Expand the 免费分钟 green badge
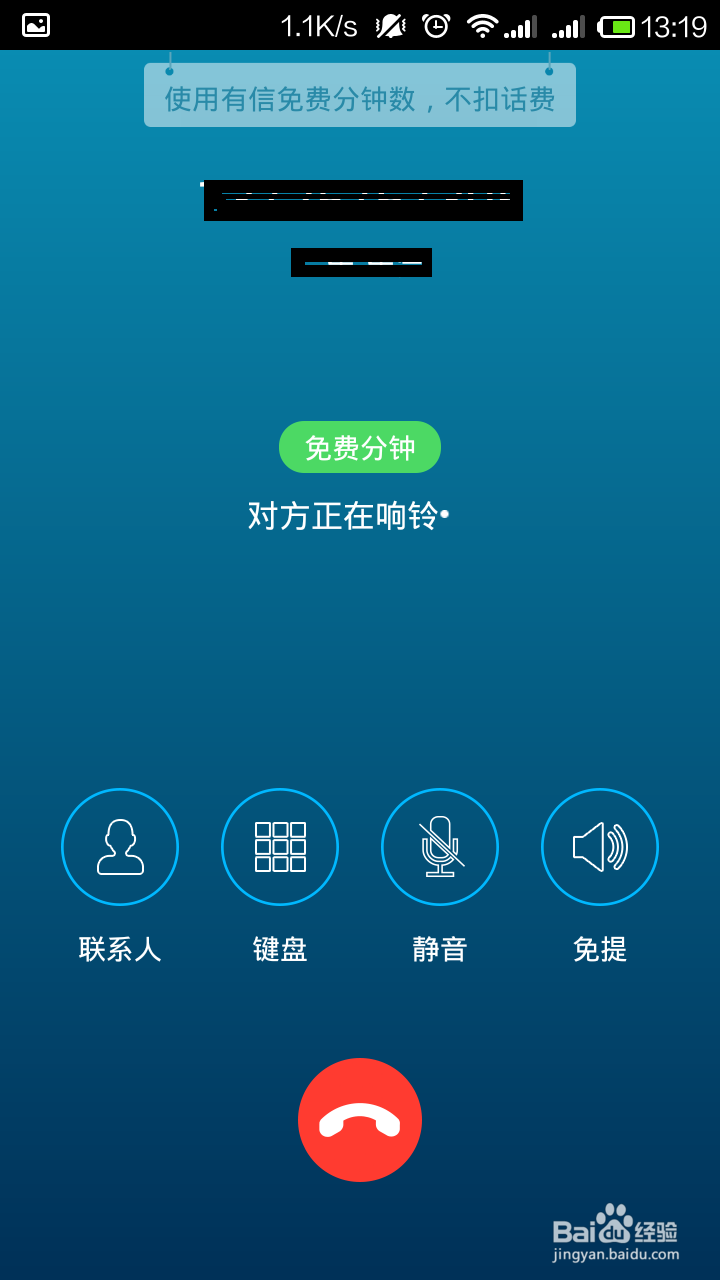The height and width of the screenshot is (1280, 720). 359,447
